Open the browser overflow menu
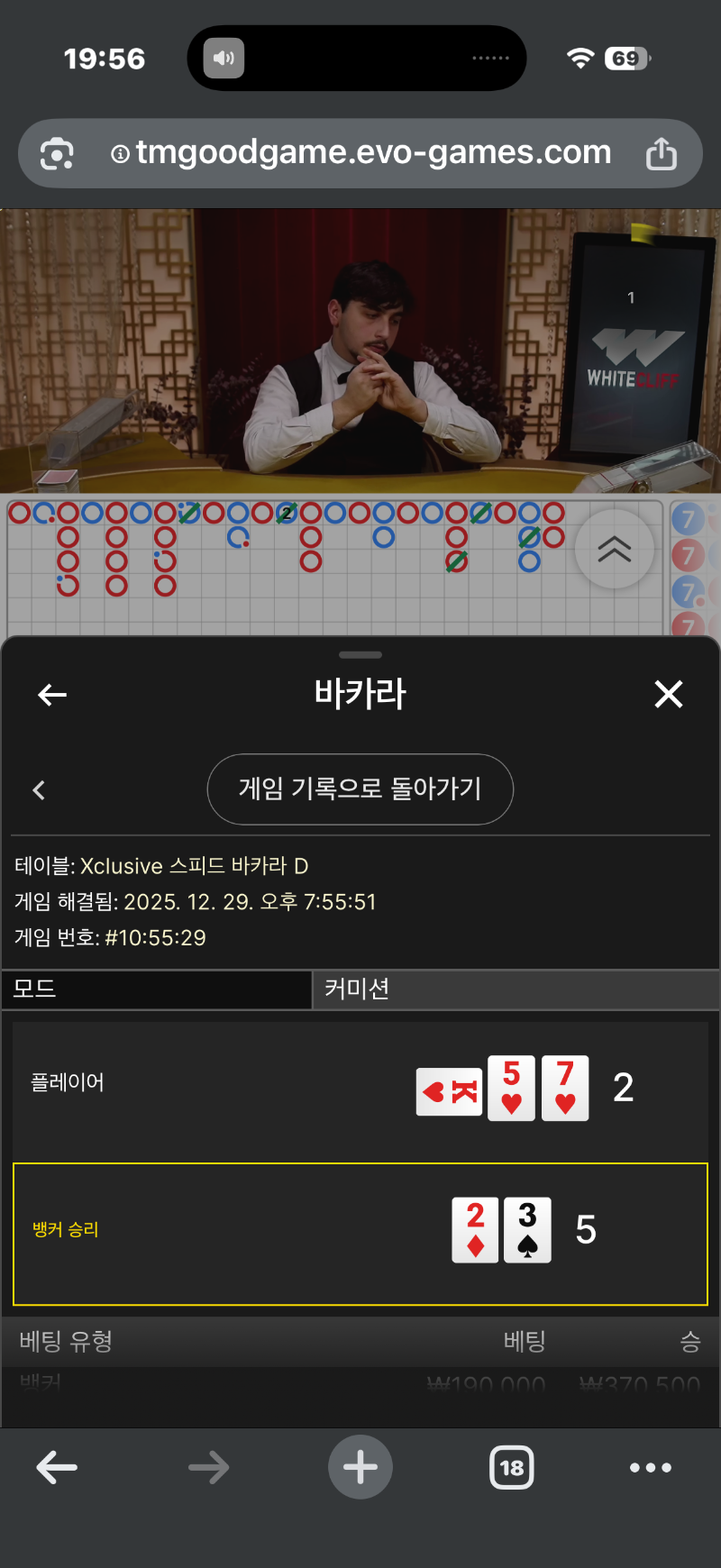The image size is (721, 1568). (x=650, y=1467)
